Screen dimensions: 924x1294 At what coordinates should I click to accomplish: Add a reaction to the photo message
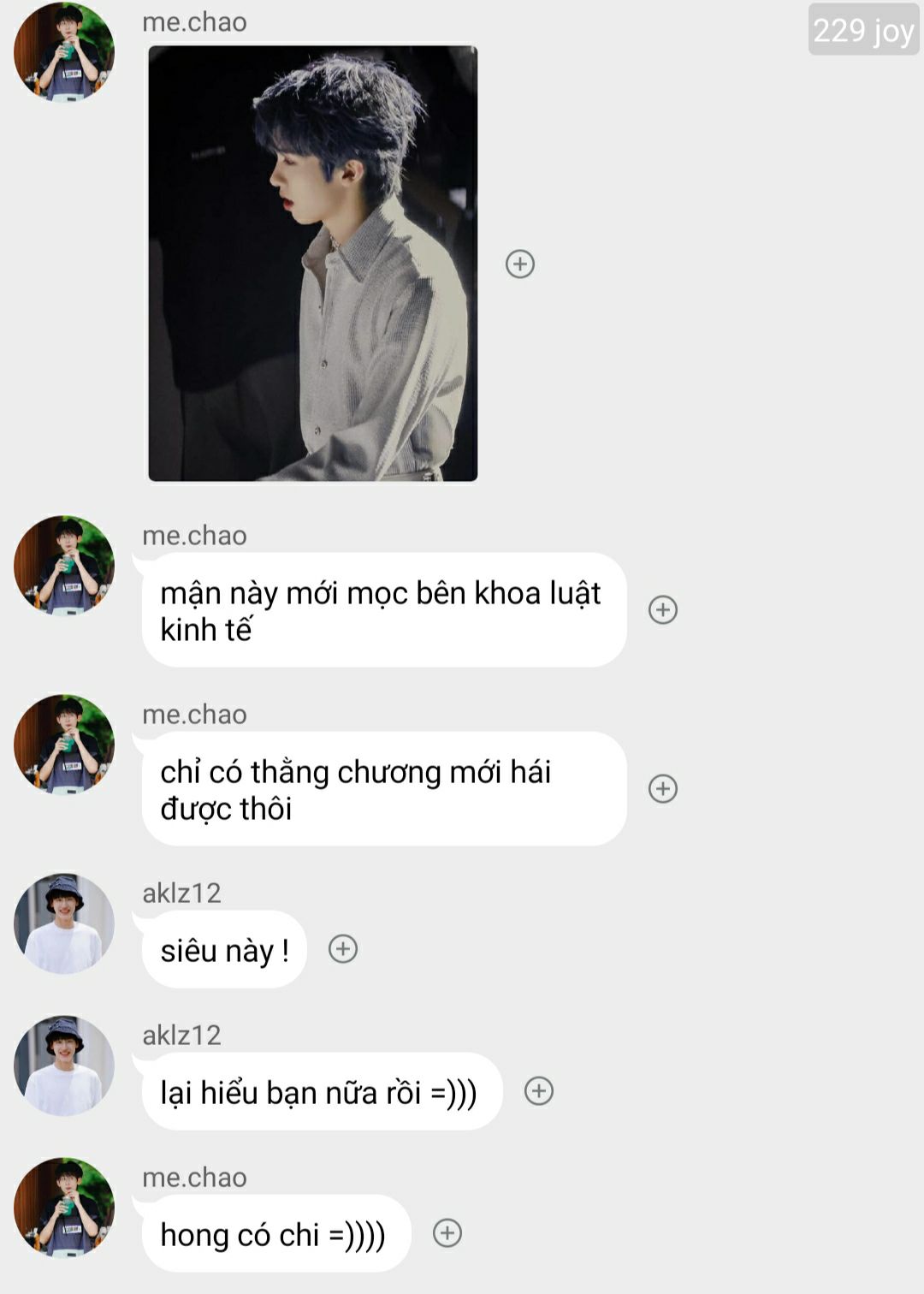click(520, 264)
